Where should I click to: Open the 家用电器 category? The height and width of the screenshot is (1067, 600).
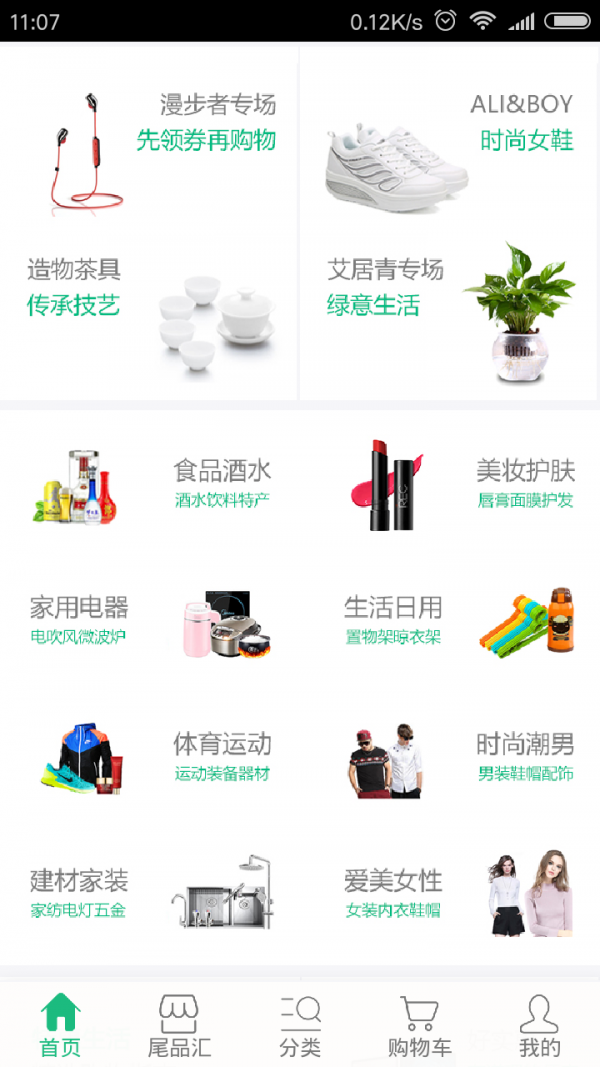click(150, 622)
